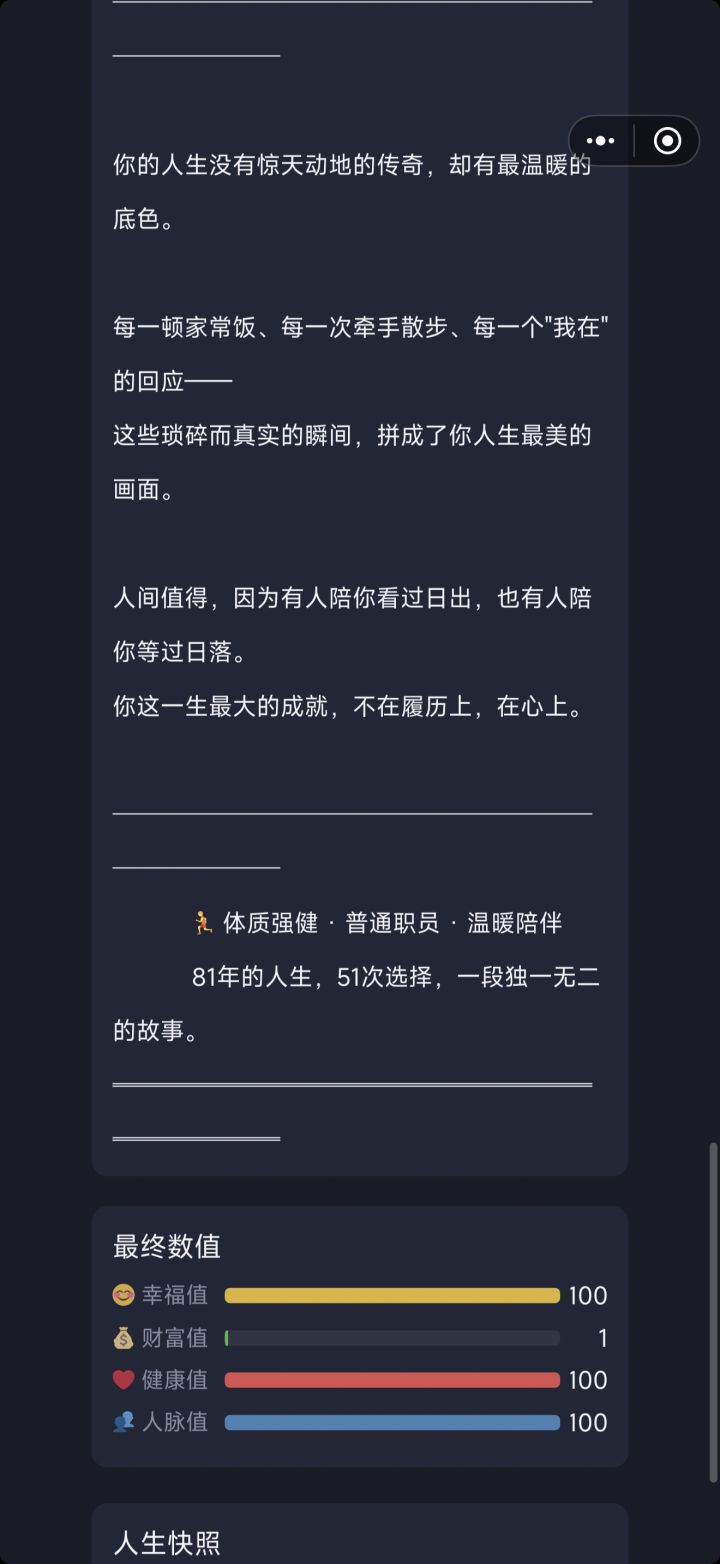Click the red health progress bar
This screenshot has height=1564, width=720.
393,1380
